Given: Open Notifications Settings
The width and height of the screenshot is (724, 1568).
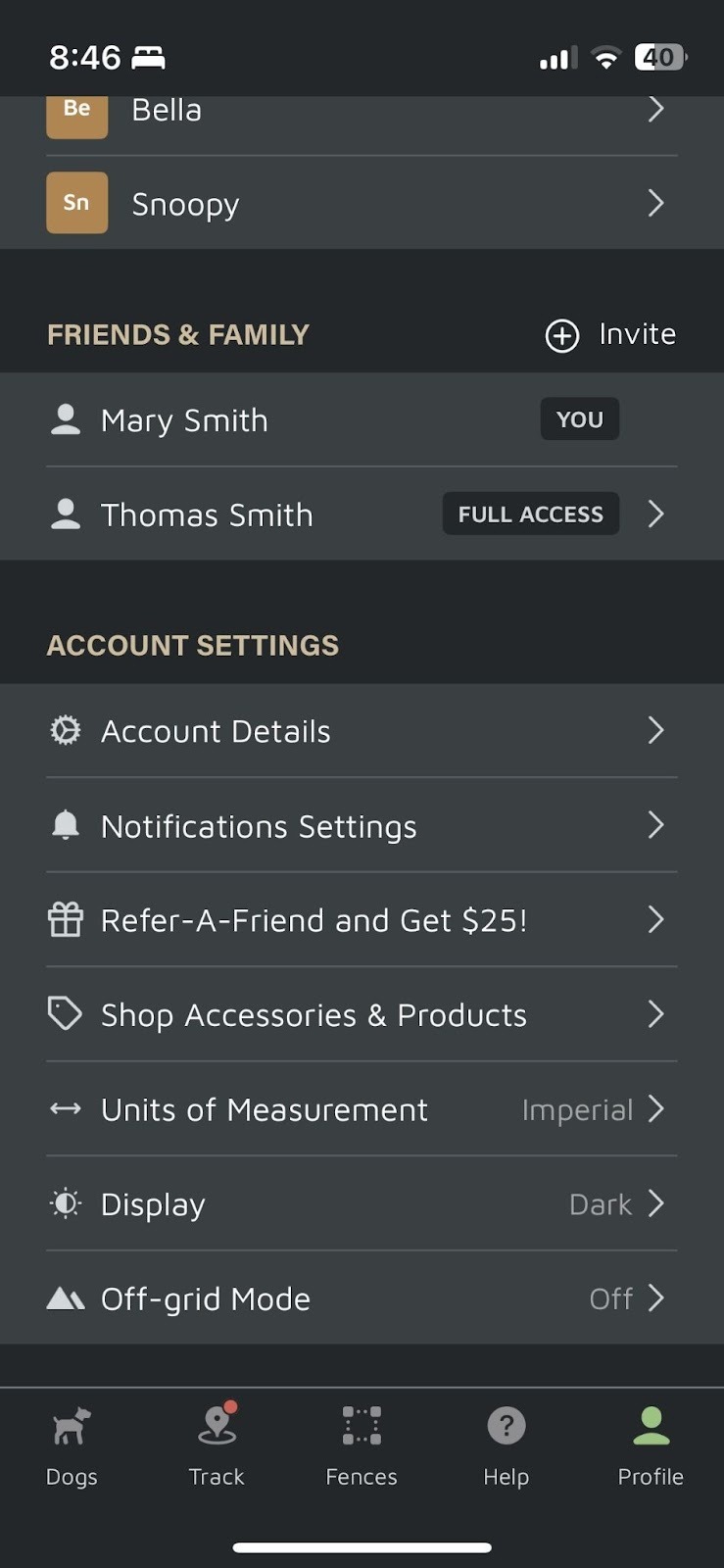Looking at the screenshot, I should pos(362,826).
